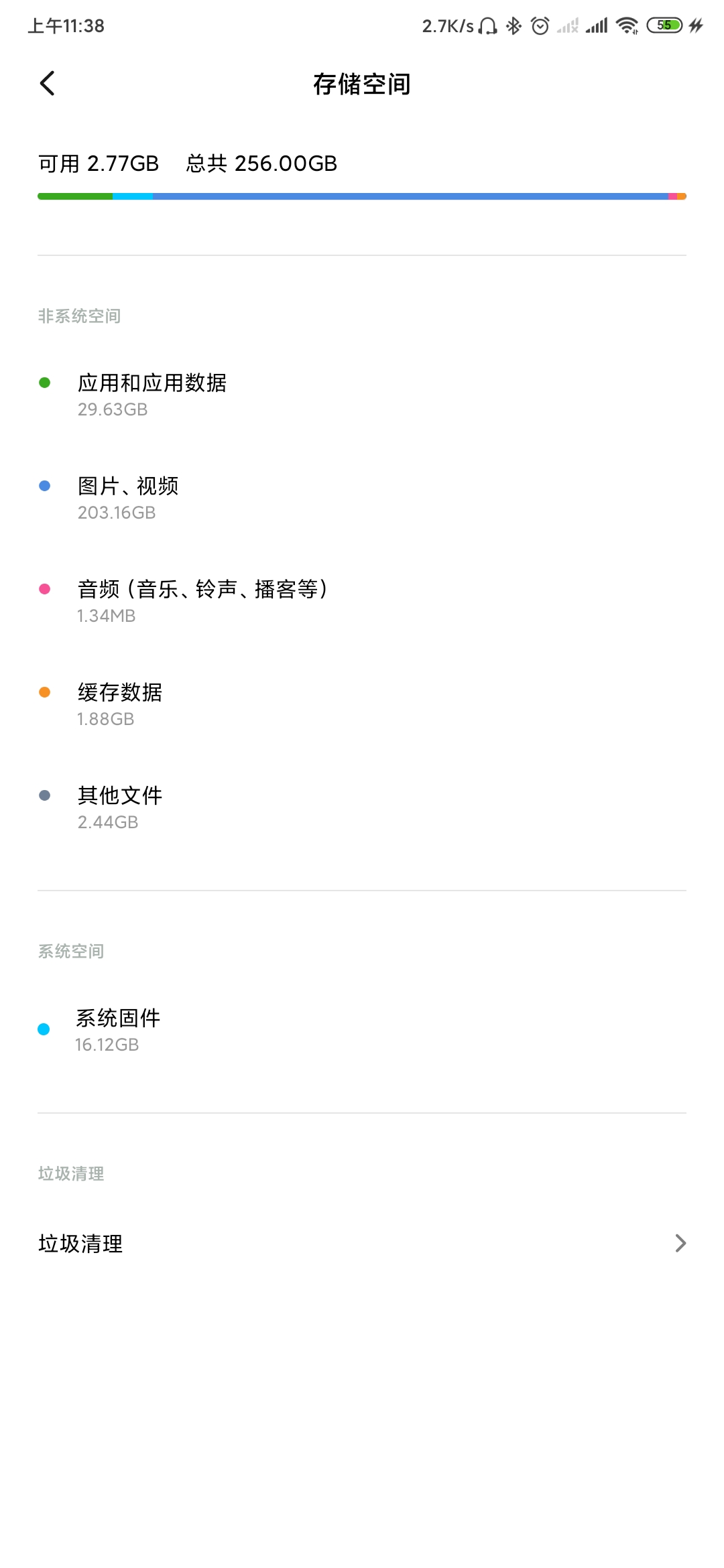Open the 垃圾清理 cleaner row
This screenshot has height=1568, width=724.
click(x=362, y=1244)
